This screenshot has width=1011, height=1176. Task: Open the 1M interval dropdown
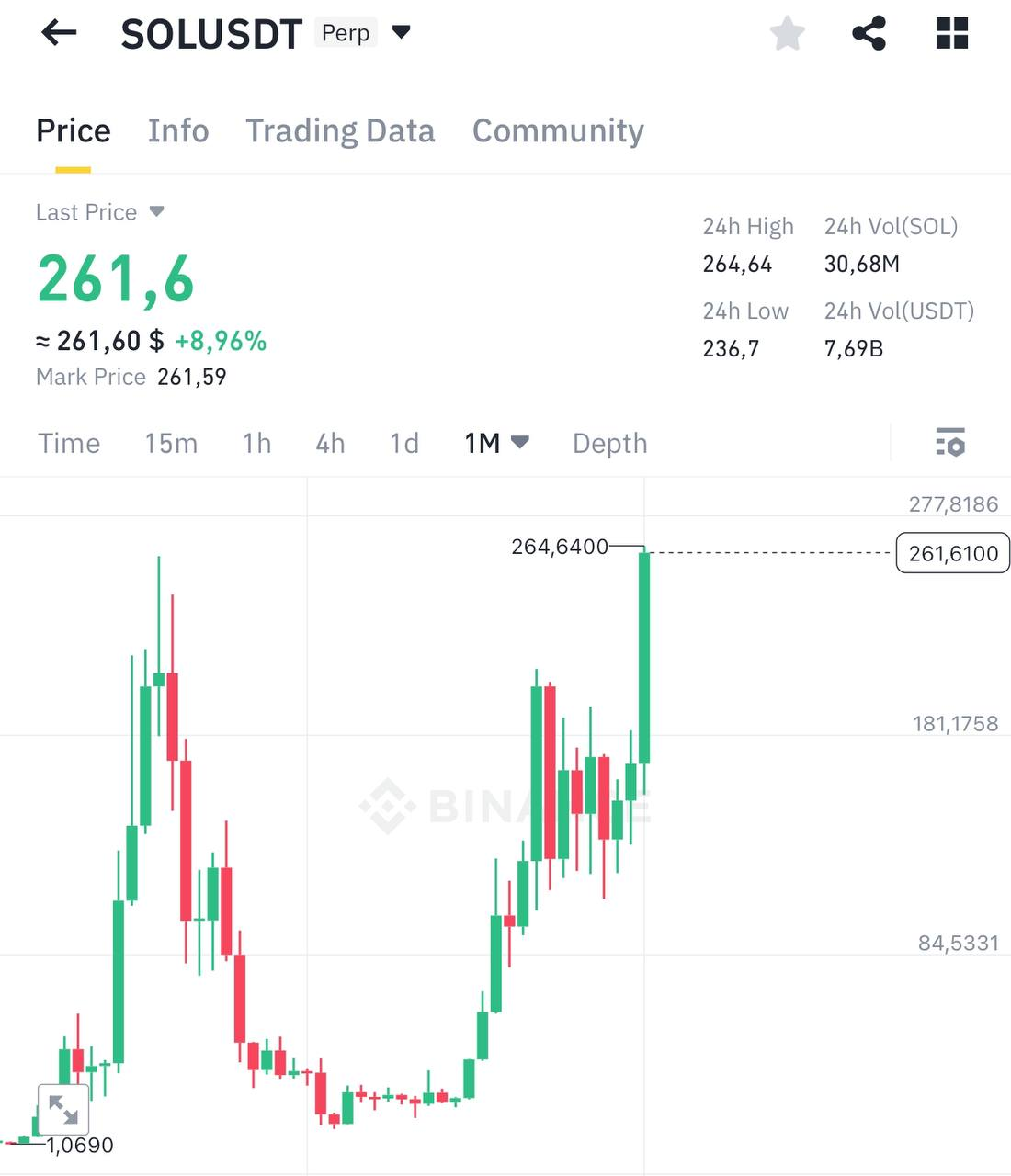pyautogui.click(x=496, y=443)
